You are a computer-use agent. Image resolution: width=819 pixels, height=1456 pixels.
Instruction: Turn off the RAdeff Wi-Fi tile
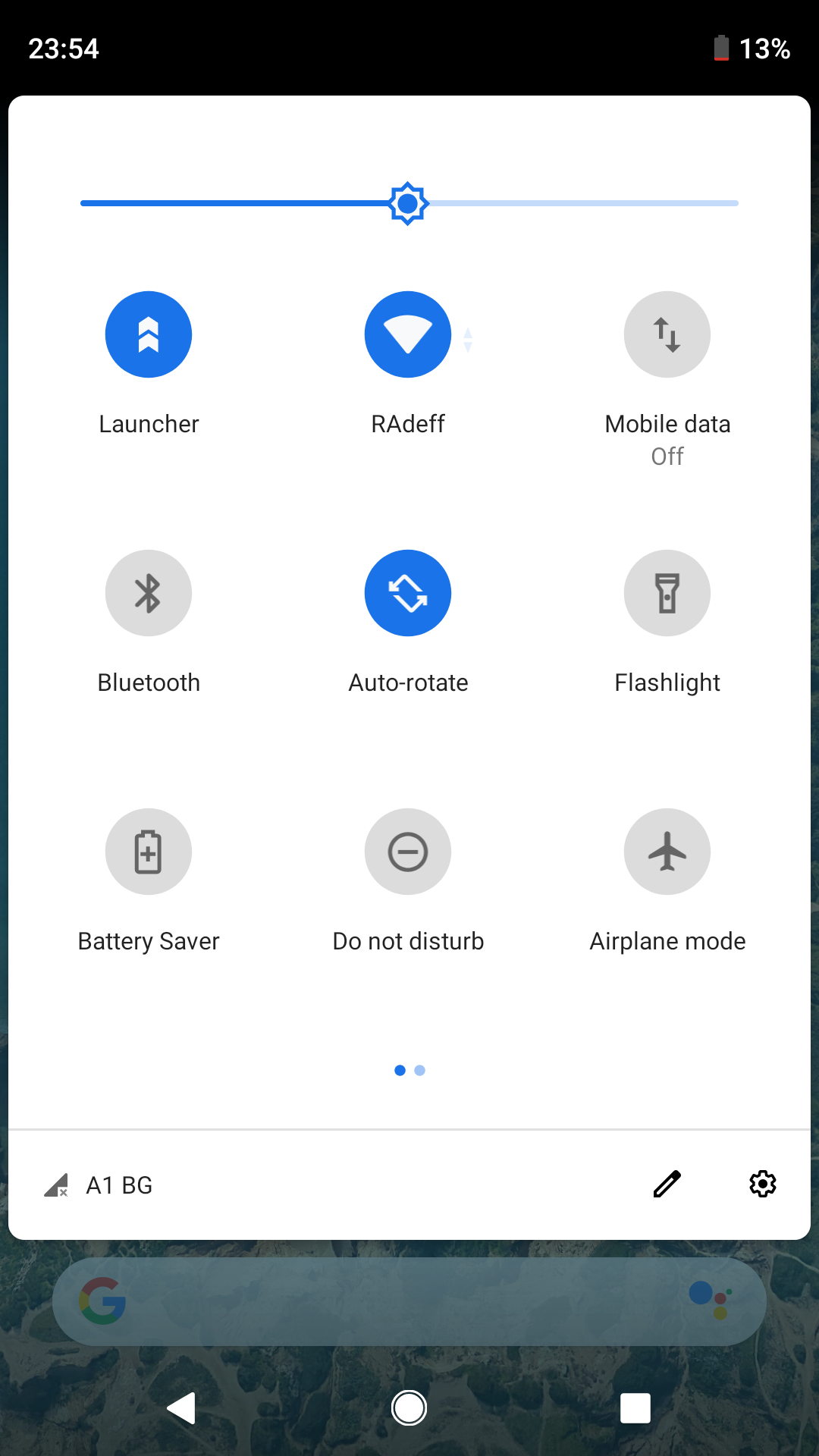pos(408,334)
